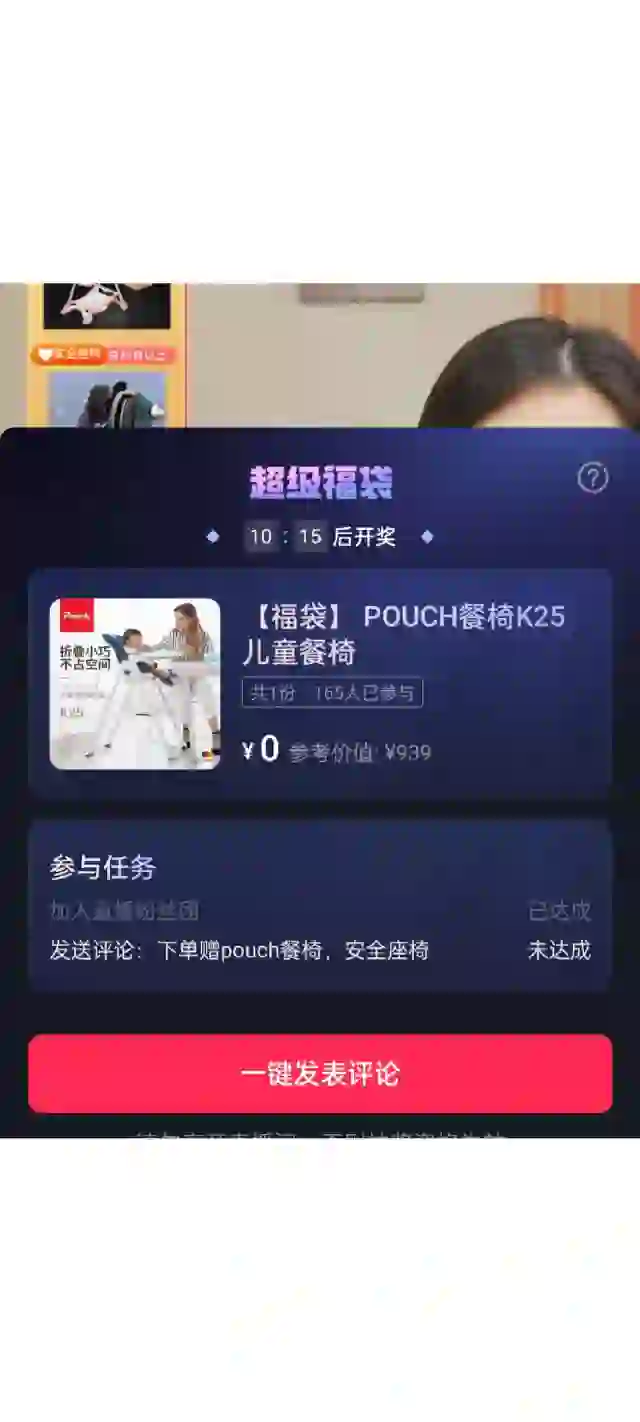The width and height of the screenshot is (640, 1422).
Task: Tap the 一键发表评论 button
Action: coord(320,1073)
